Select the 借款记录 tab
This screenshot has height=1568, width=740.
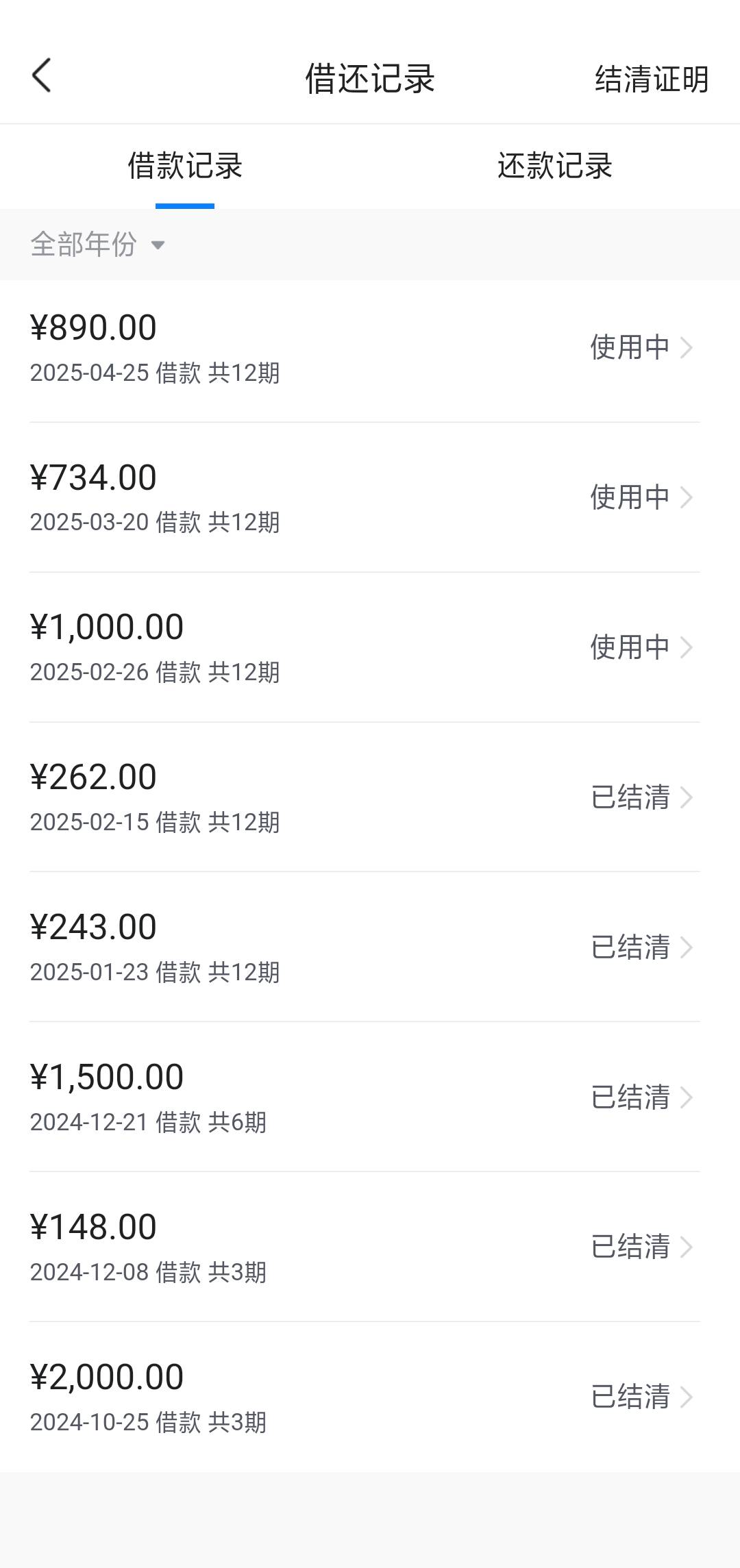coord(185,166)
